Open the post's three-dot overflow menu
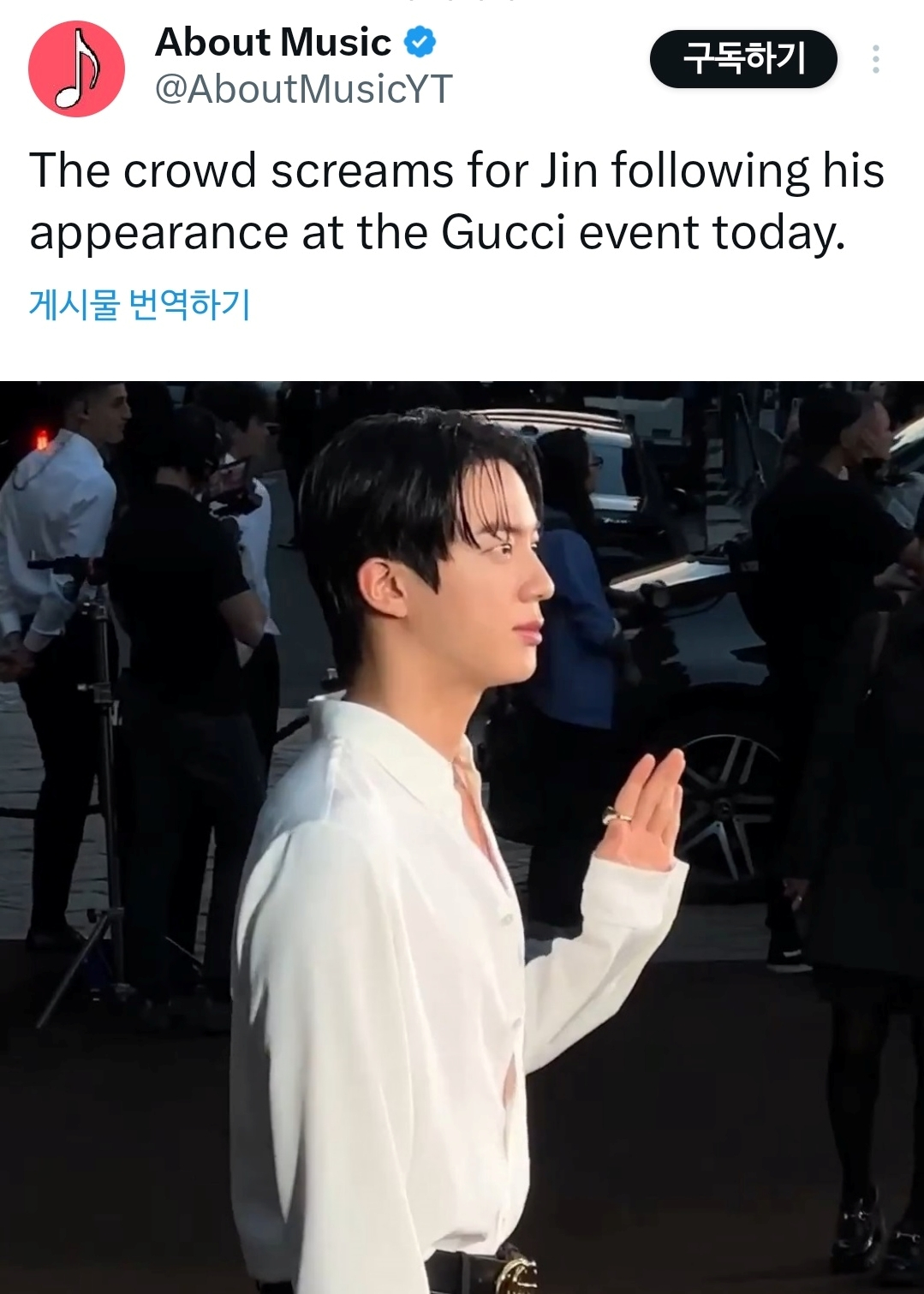This screenshot has width=924, height=1294. [875, 59]
